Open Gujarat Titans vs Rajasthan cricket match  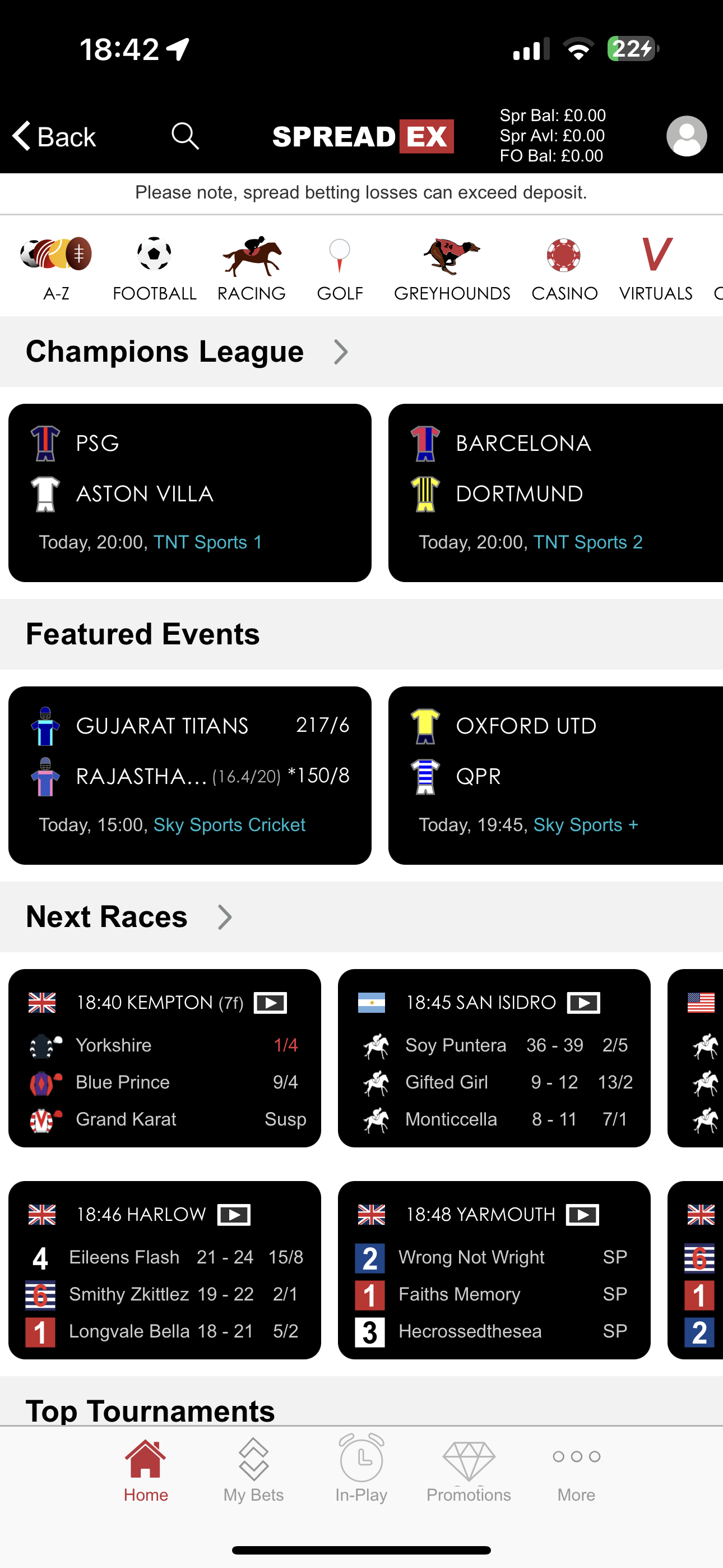click(190, 775)
